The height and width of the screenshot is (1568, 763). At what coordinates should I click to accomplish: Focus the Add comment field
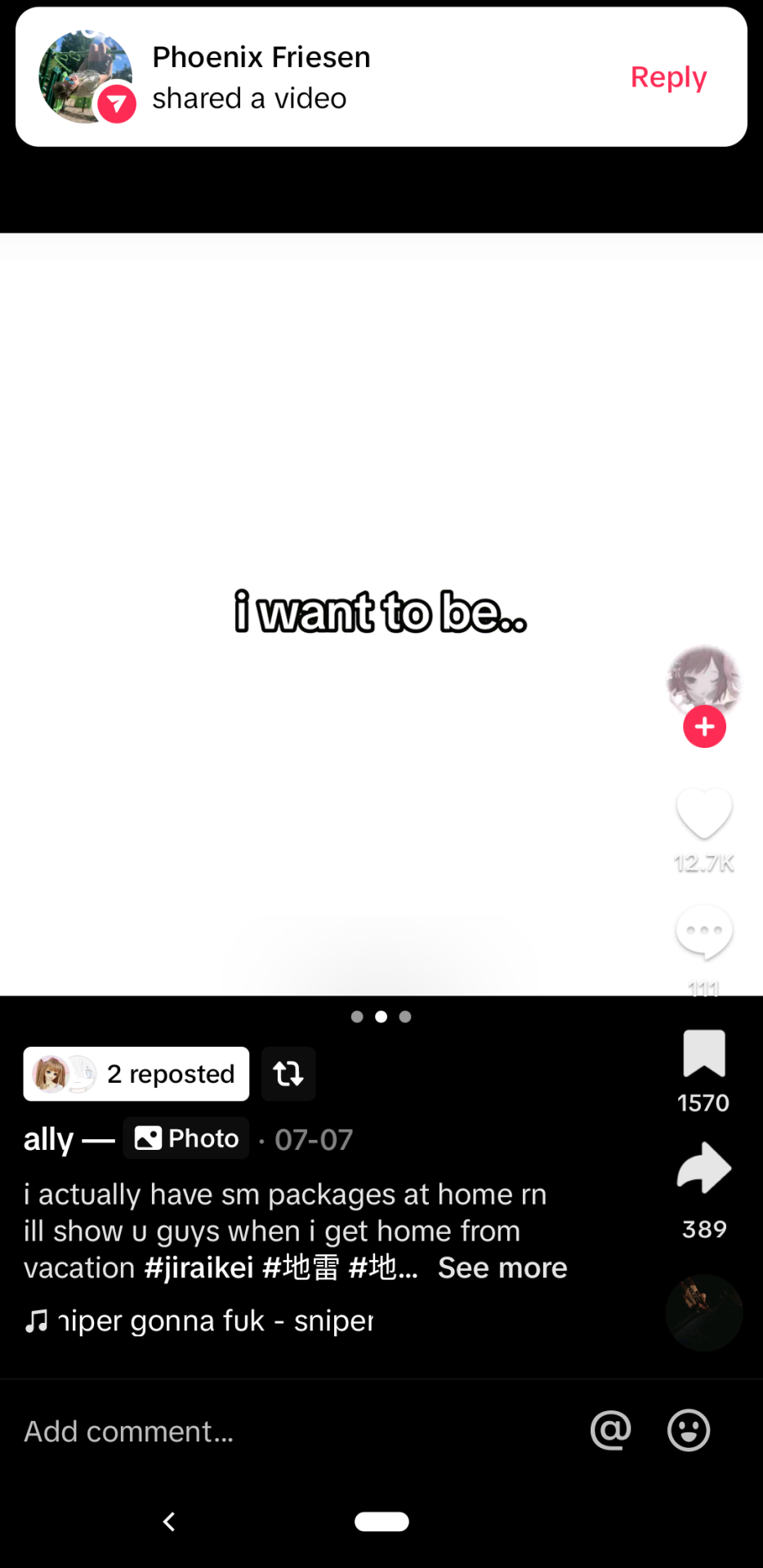(245, 1432)
